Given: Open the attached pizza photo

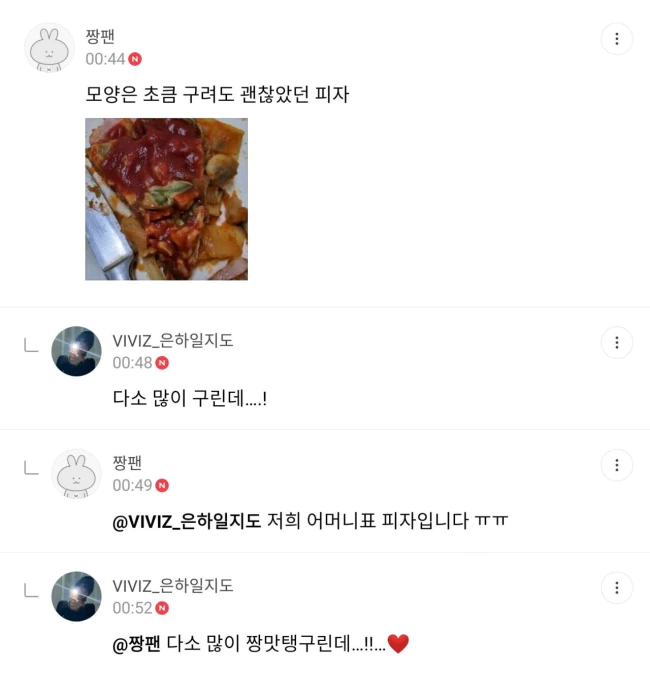Looking at the screenshot, I should point(166,199).
